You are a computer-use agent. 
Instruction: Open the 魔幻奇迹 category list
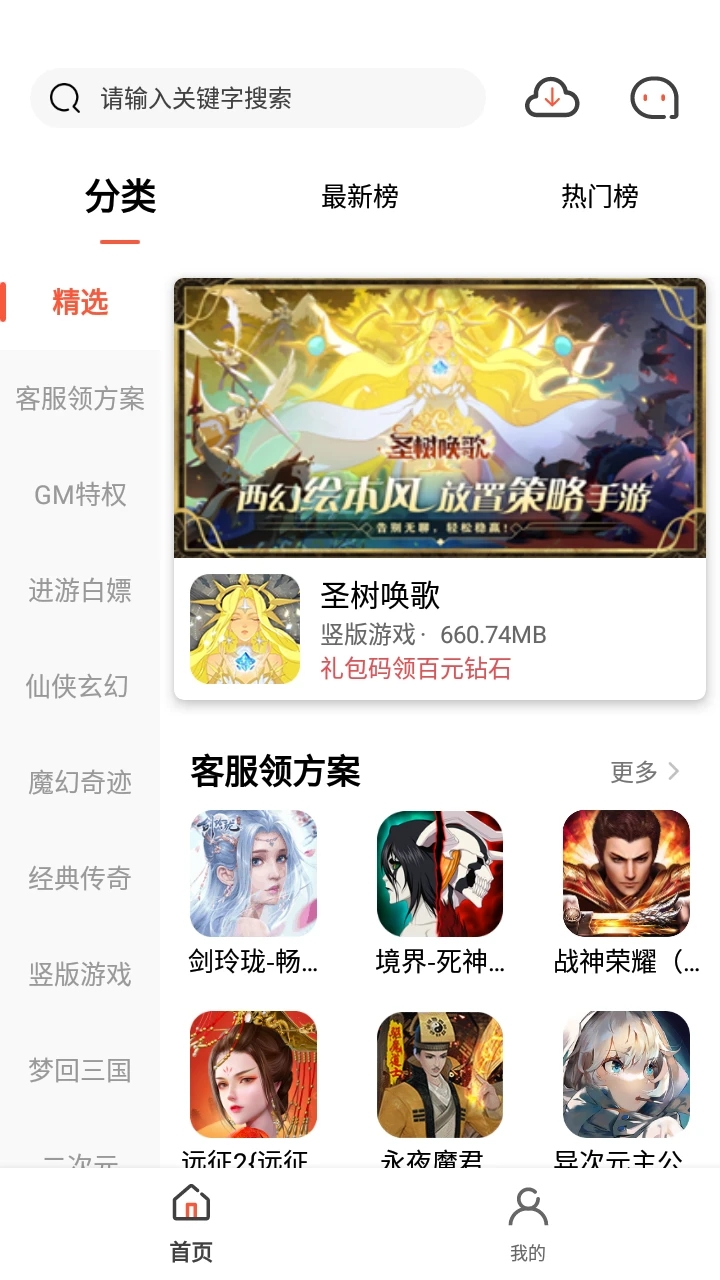coord(77,783)
